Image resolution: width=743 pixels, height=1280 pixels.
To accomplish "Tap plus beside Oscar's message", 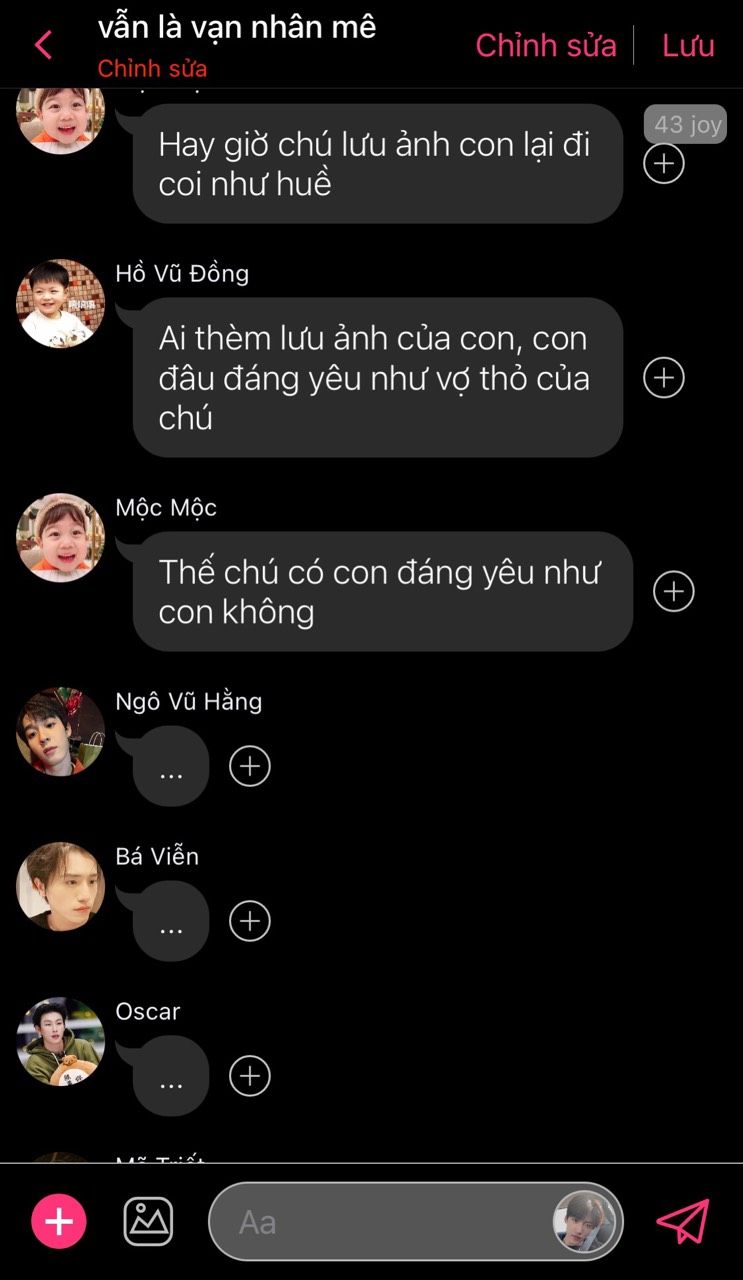I will [x=250, y=1076].
